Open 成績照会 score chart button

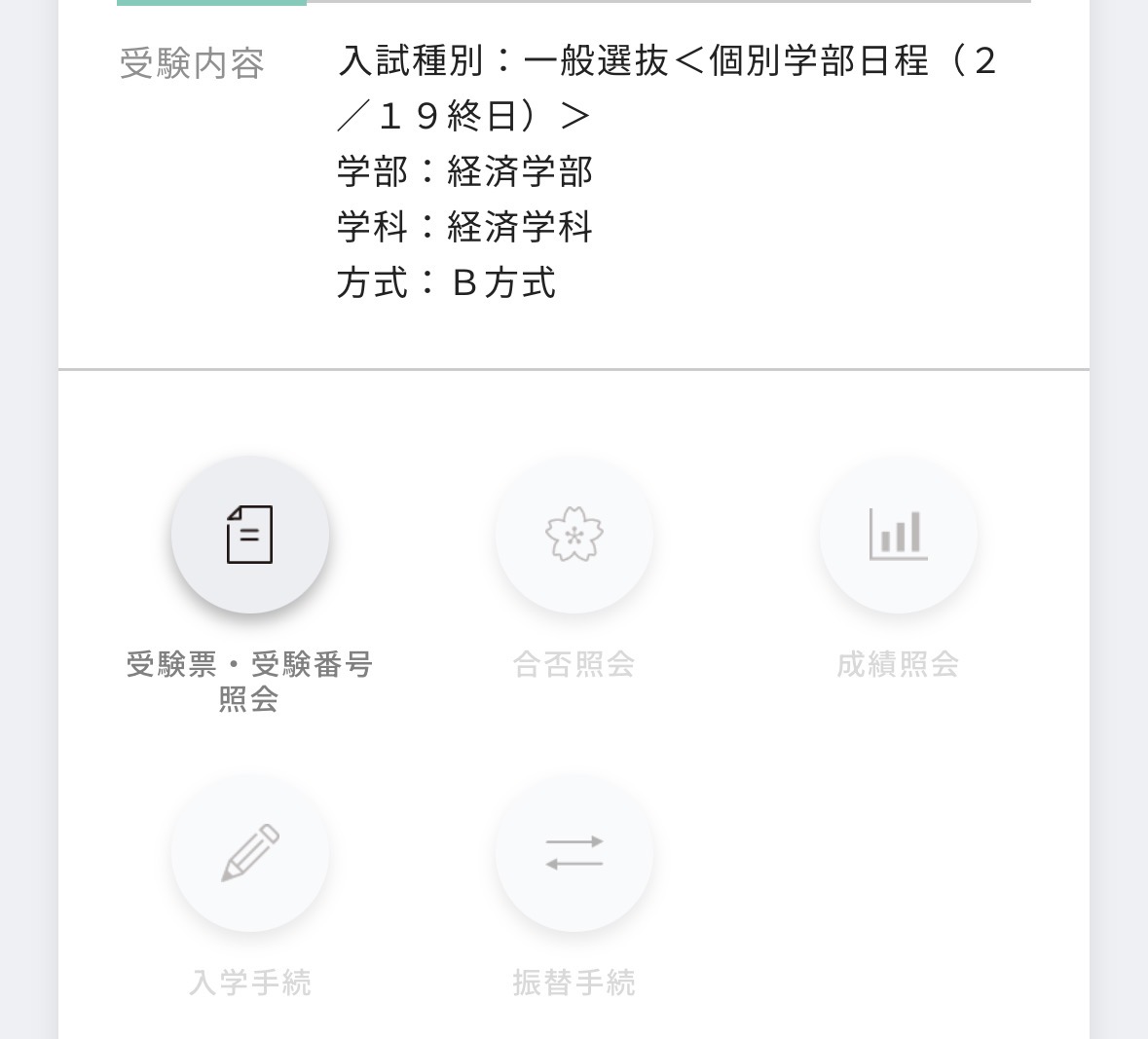click(x=898, y=535)
